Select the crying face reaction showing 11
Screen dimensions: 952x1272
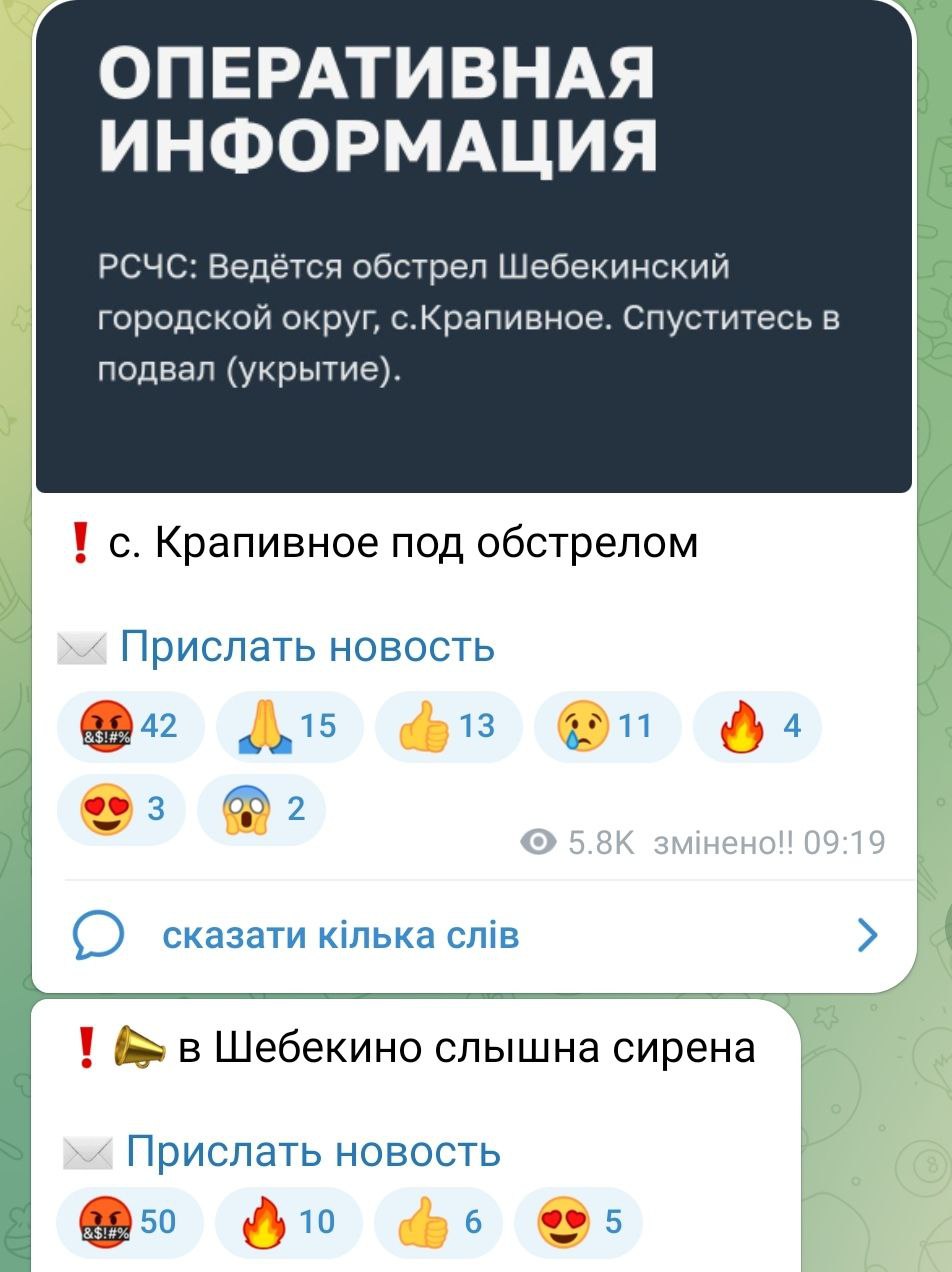(607, 725)
